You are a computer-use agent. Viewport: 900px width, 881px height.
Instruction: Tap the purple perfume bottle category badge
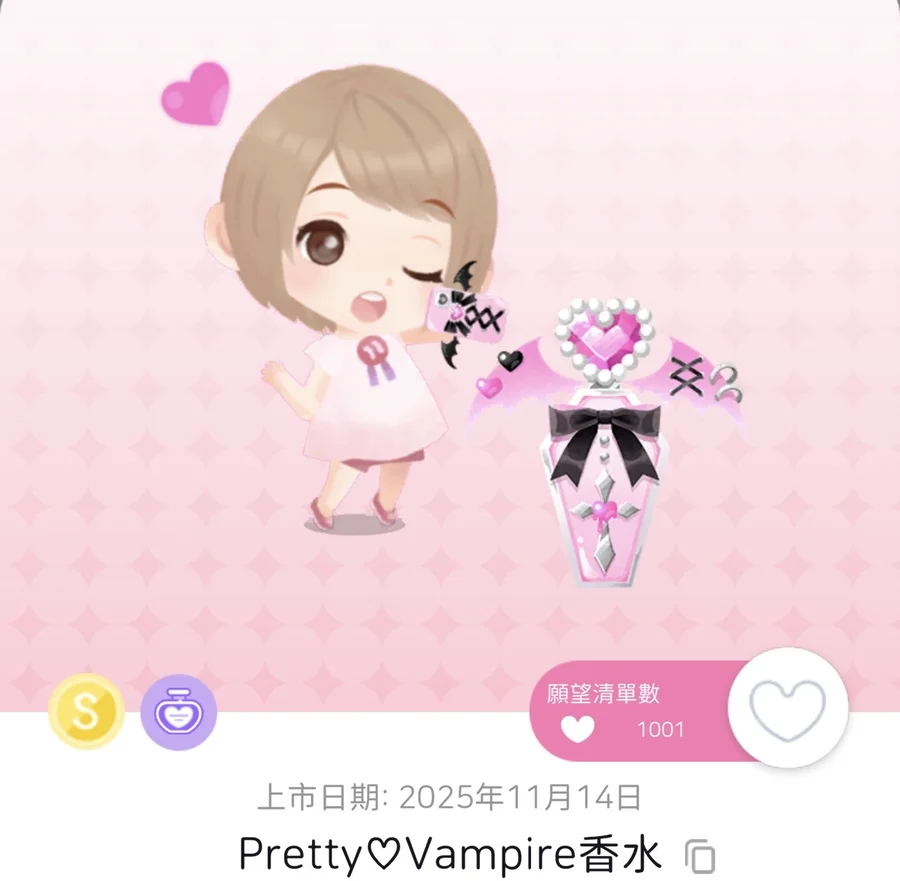pyautogui.click(x=178, y=712)
